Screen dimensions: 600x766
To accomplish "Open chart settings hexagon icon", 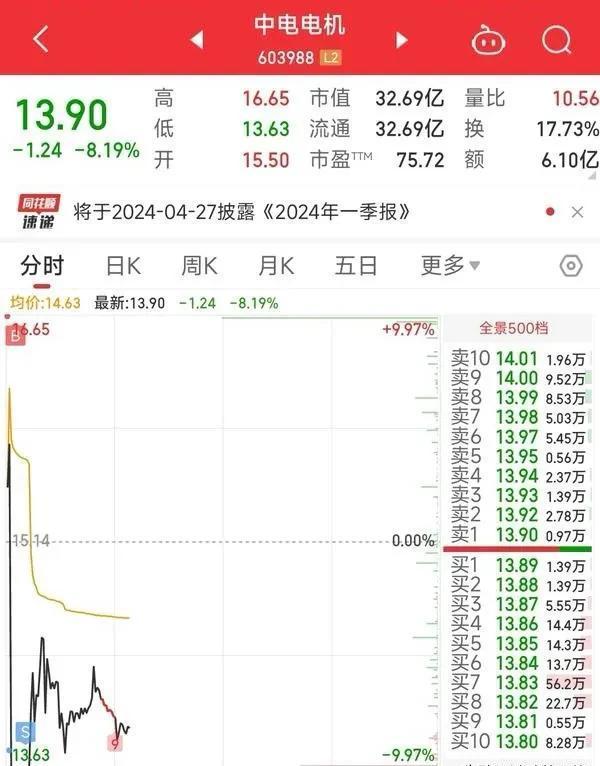I will tap(571, 266).
